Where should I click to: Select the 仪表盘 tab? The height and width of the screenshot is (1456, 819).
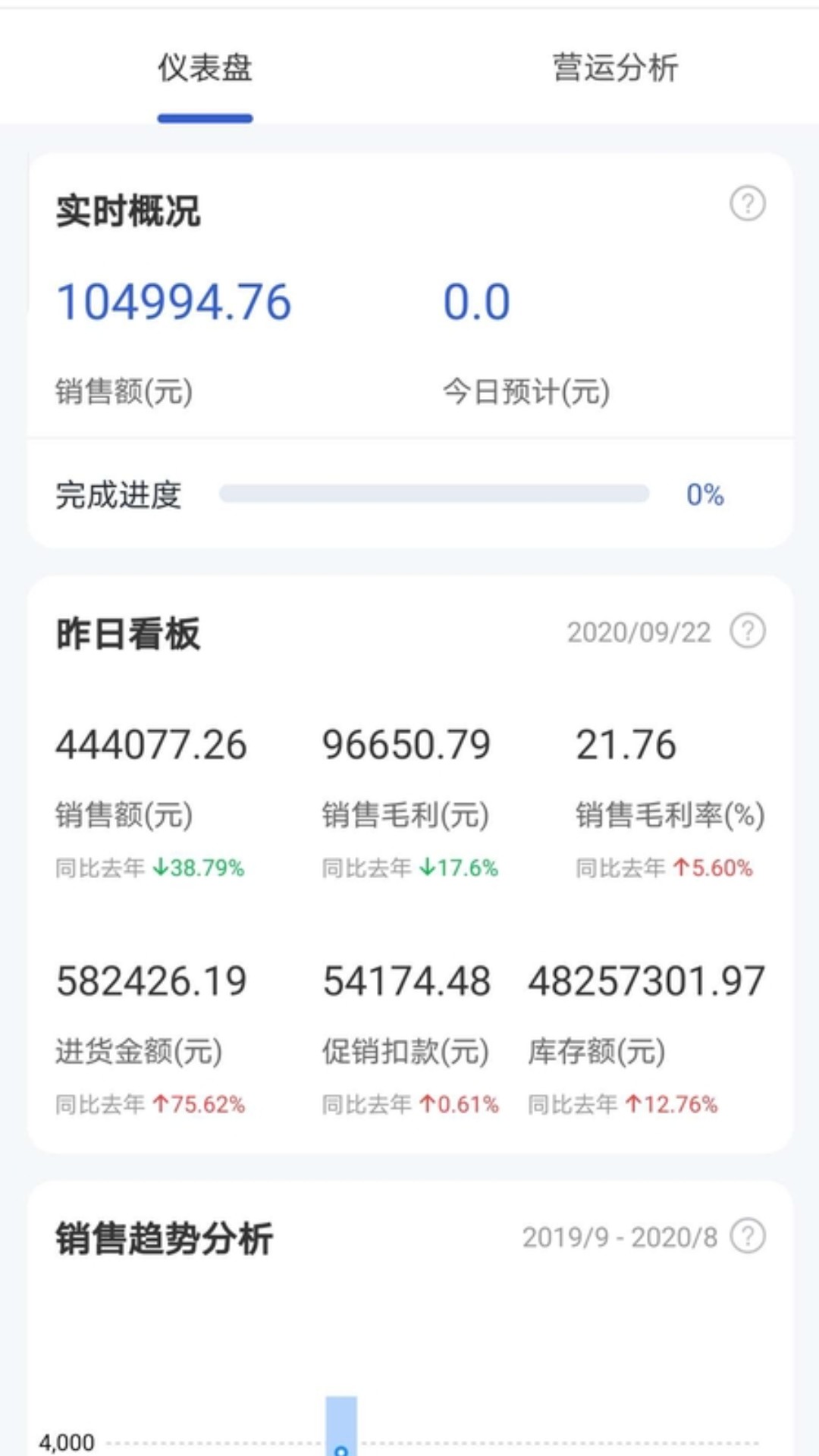205,68
